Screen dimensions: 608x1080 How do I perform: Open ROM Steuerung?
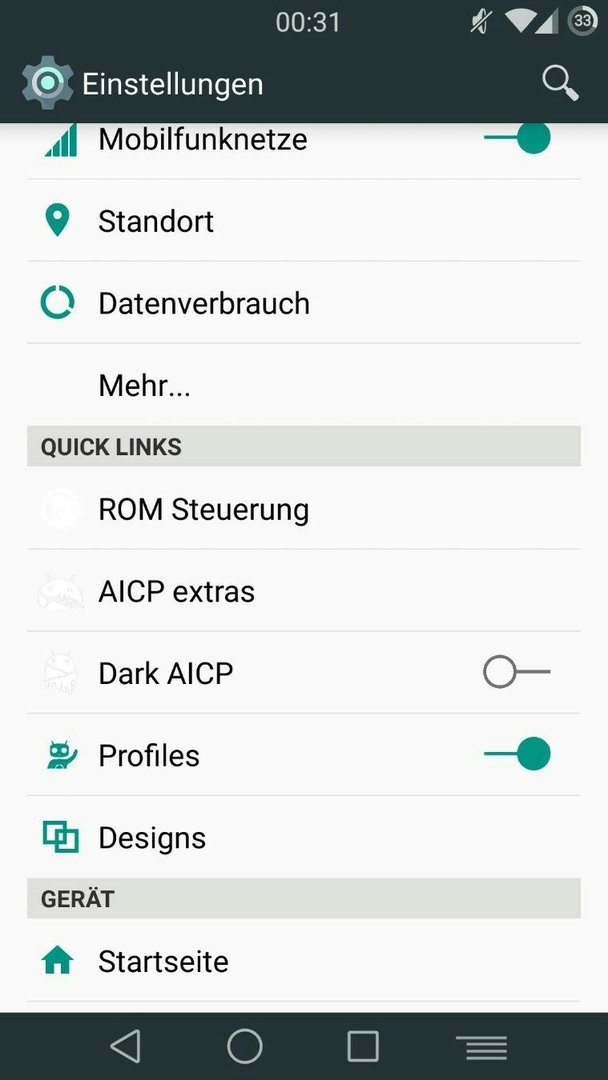click(304, 509)
